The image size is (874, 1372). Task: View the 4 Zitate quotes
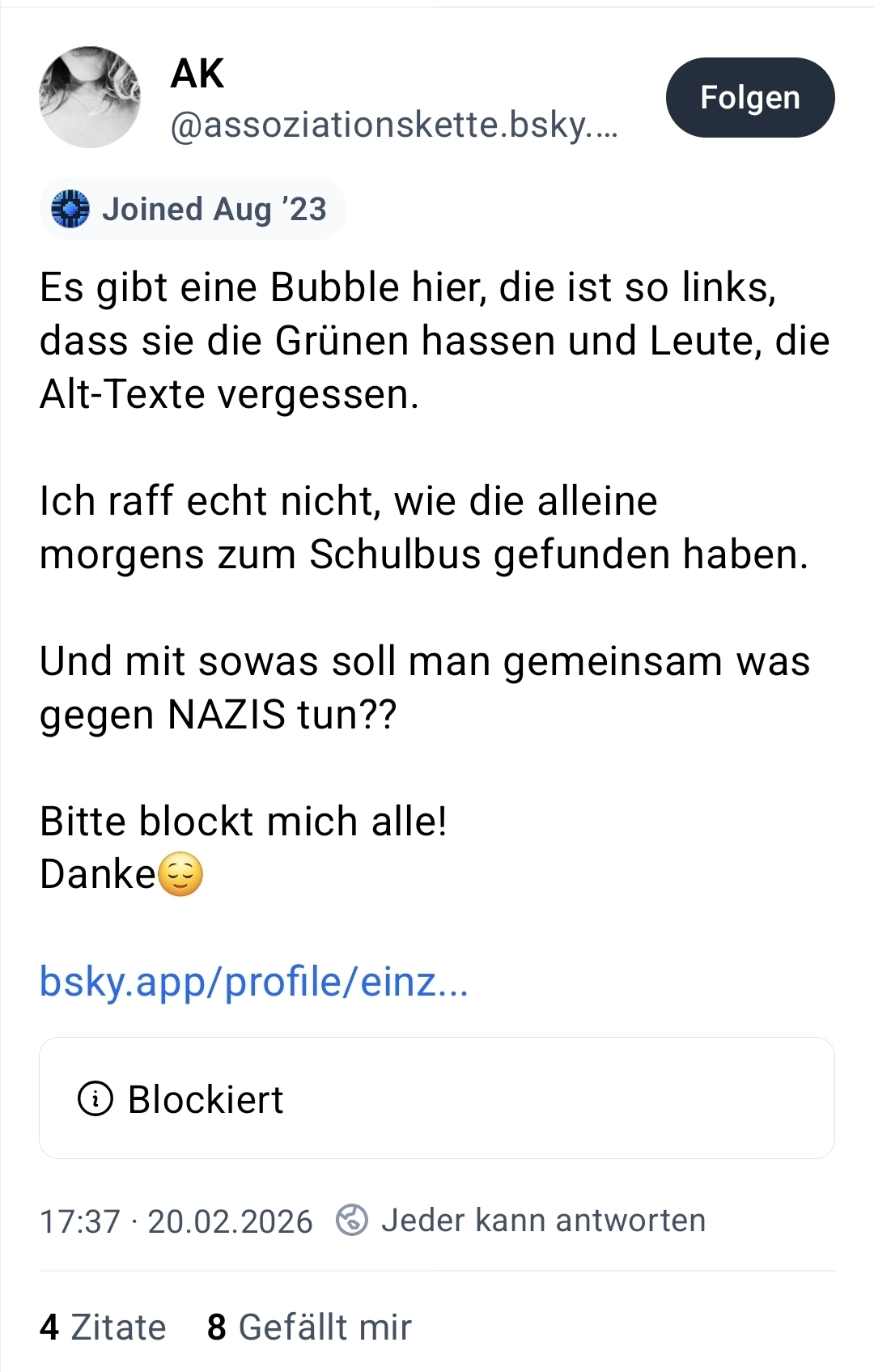click(x=103, y=1327)
